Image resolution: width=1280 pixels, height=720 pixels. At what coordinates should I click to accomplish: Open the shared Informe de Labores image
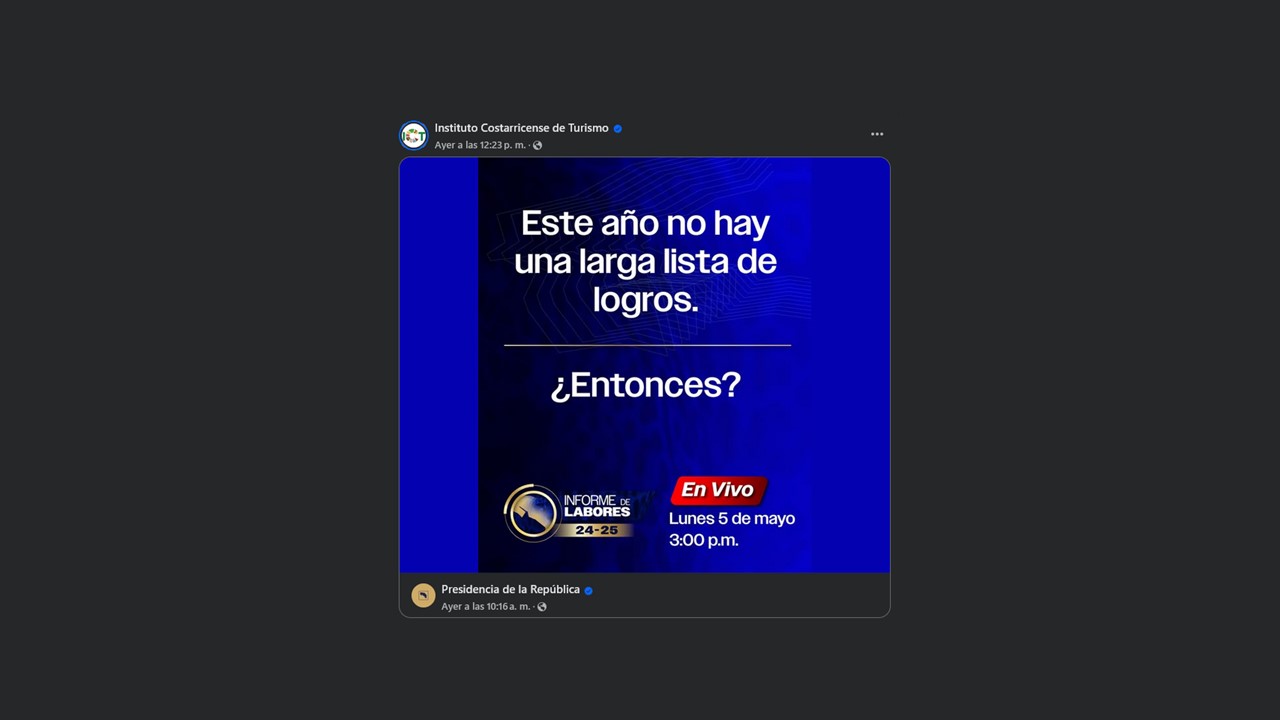[x=644, y=365]
